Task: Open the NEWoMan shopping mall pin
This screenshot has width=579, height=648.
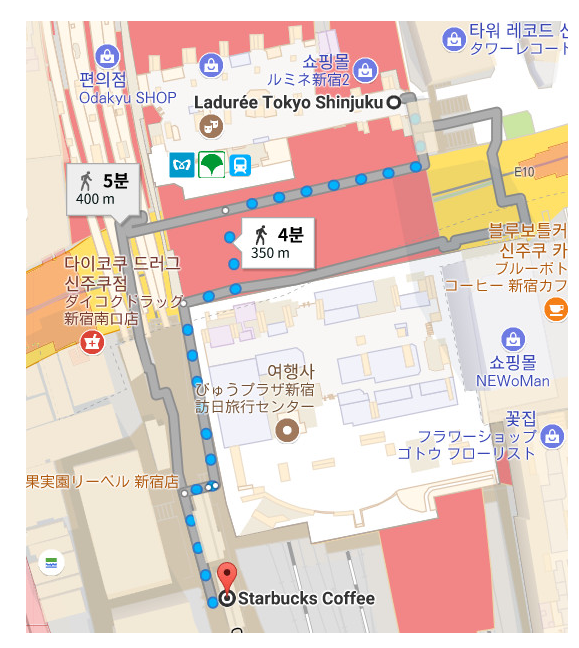Action: click(x=513, y=340)
